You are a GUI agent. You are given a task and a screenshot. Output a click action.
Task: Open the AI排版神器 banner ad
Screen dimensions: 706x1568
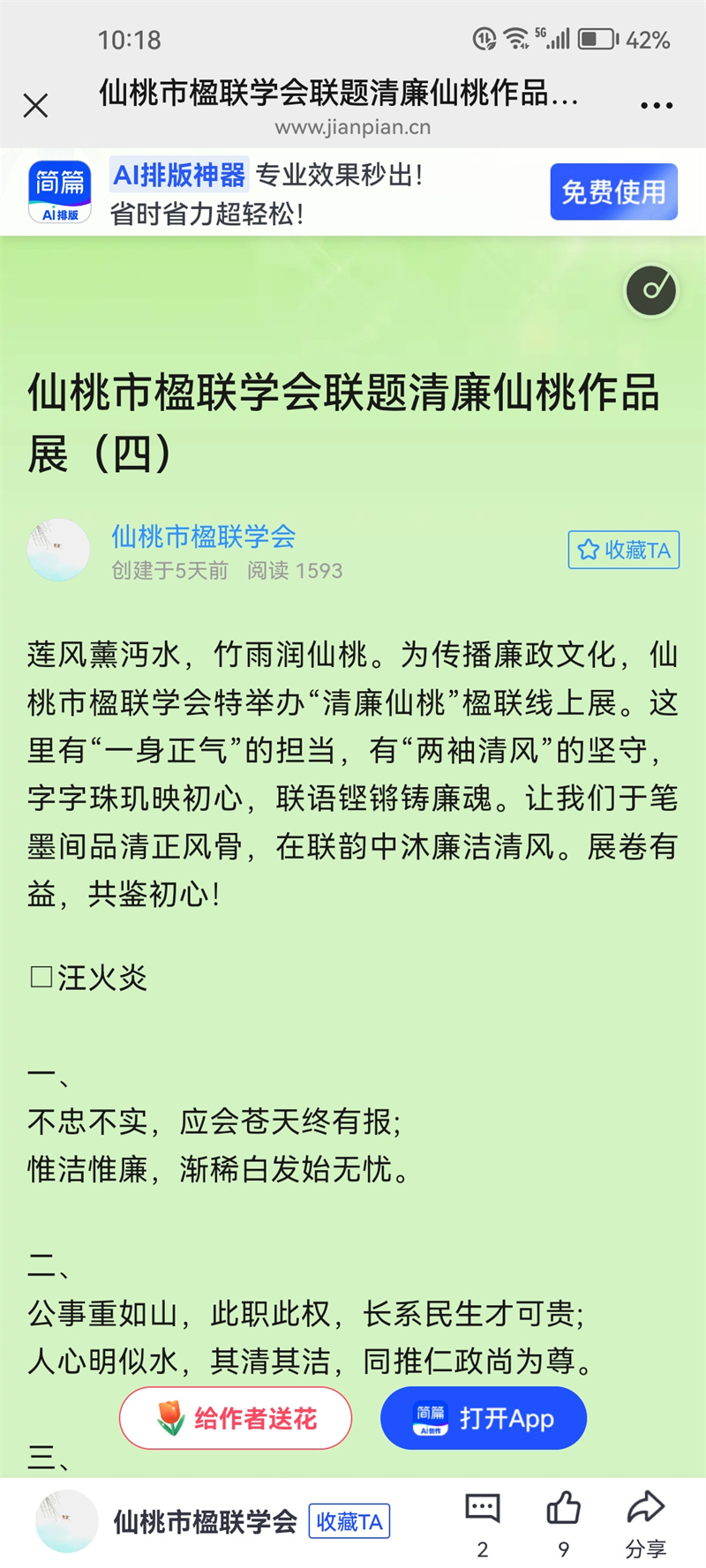(x=265, y=192)
